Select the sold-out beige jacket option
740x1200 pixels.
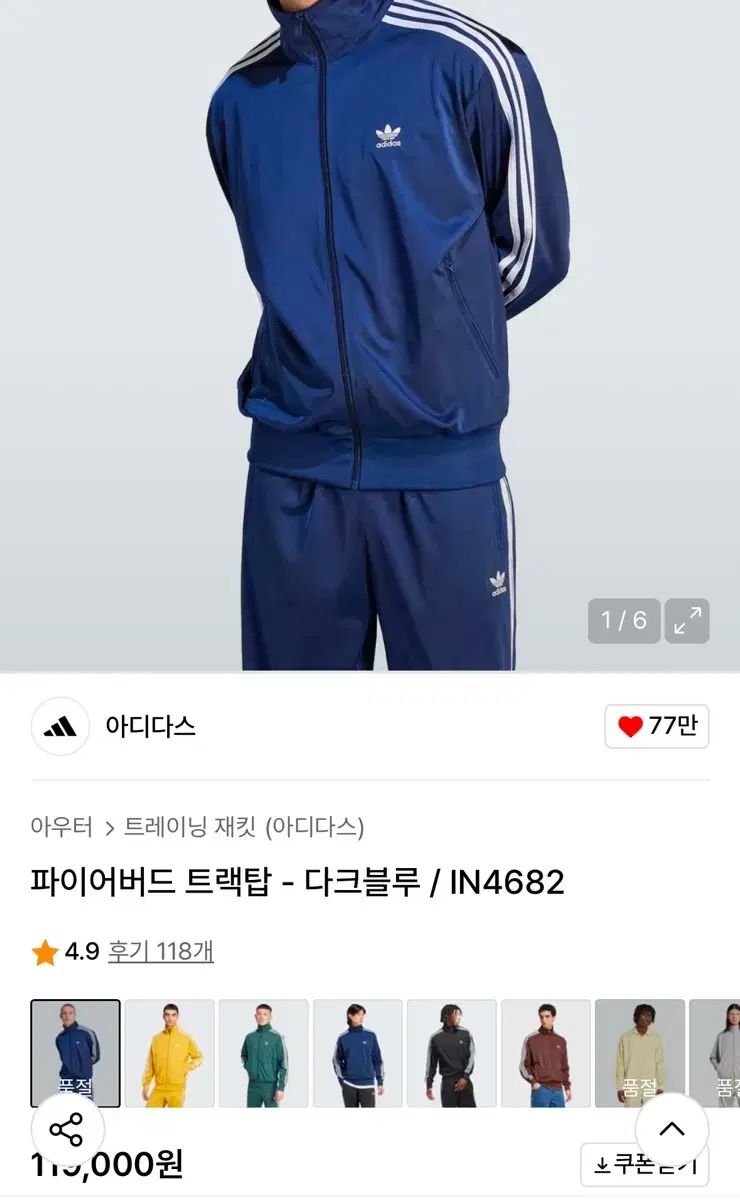[640, 1052]
